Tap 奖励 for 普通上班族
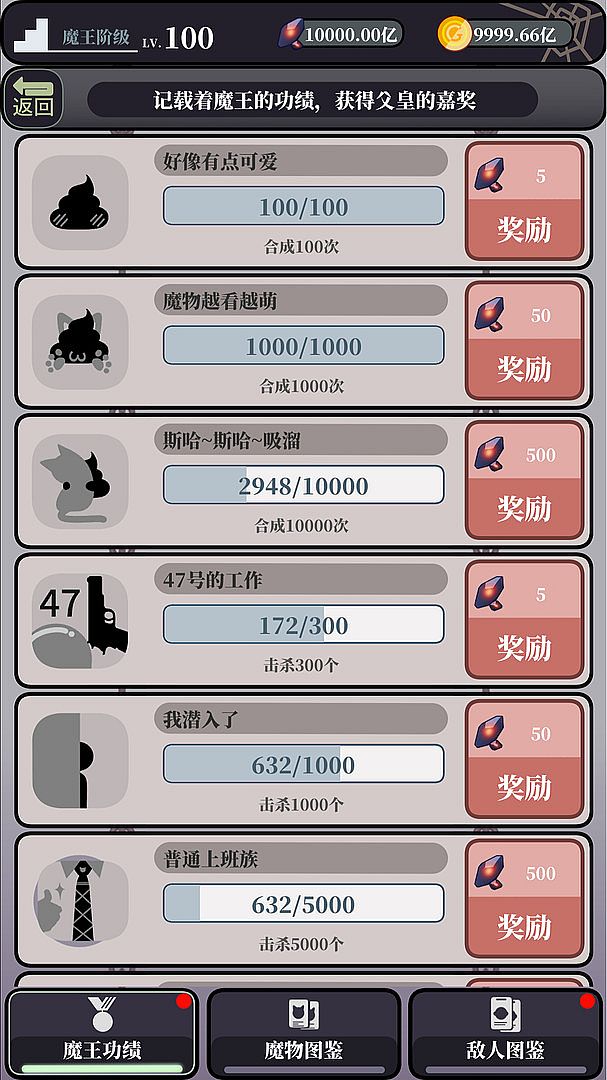The width and height of the screenshot is (607, 1080). pos(524,900)
